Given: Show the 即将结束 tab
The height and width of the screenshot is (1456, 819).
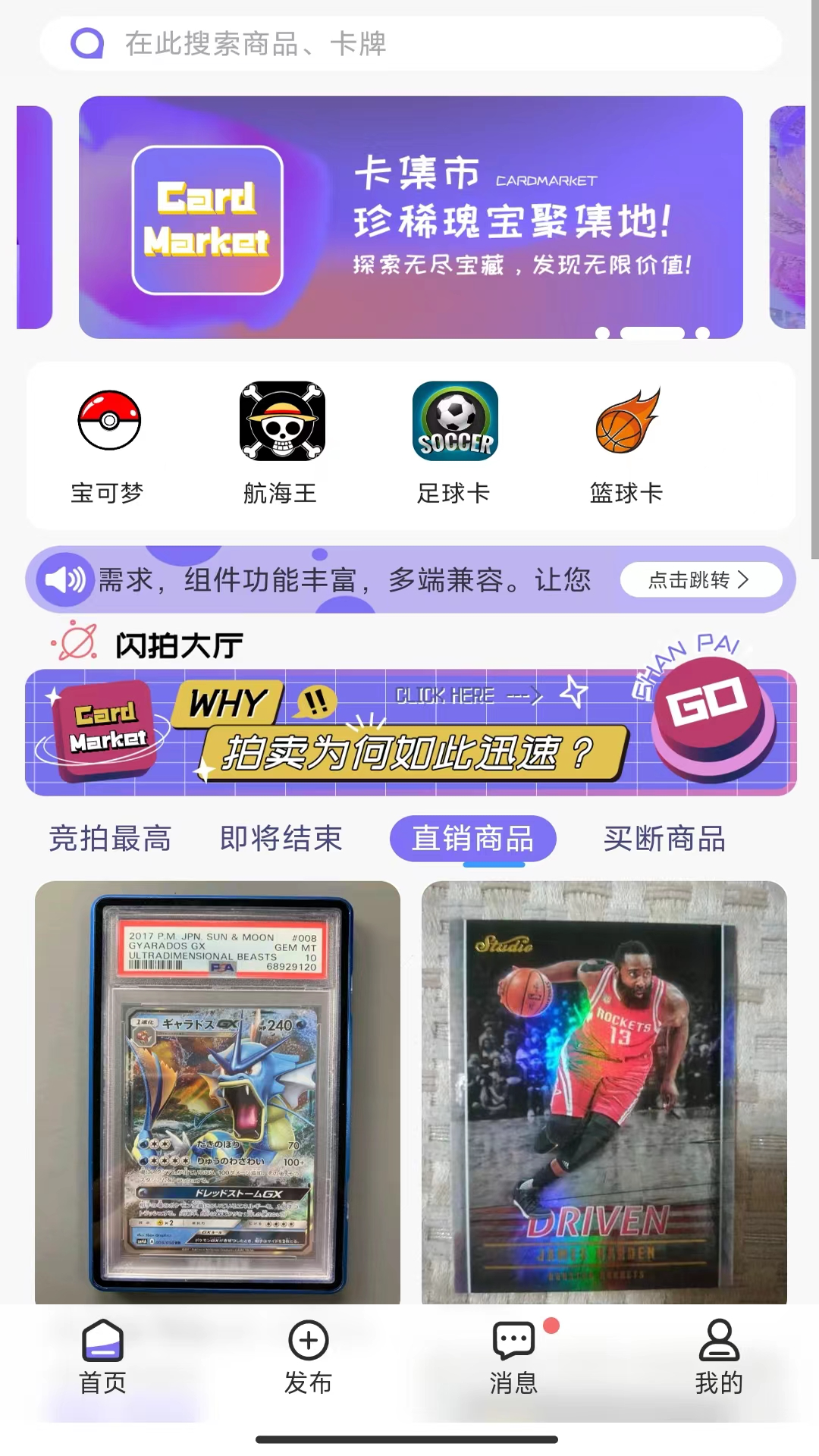Looking at the screenshot, I should pos(281,839).
